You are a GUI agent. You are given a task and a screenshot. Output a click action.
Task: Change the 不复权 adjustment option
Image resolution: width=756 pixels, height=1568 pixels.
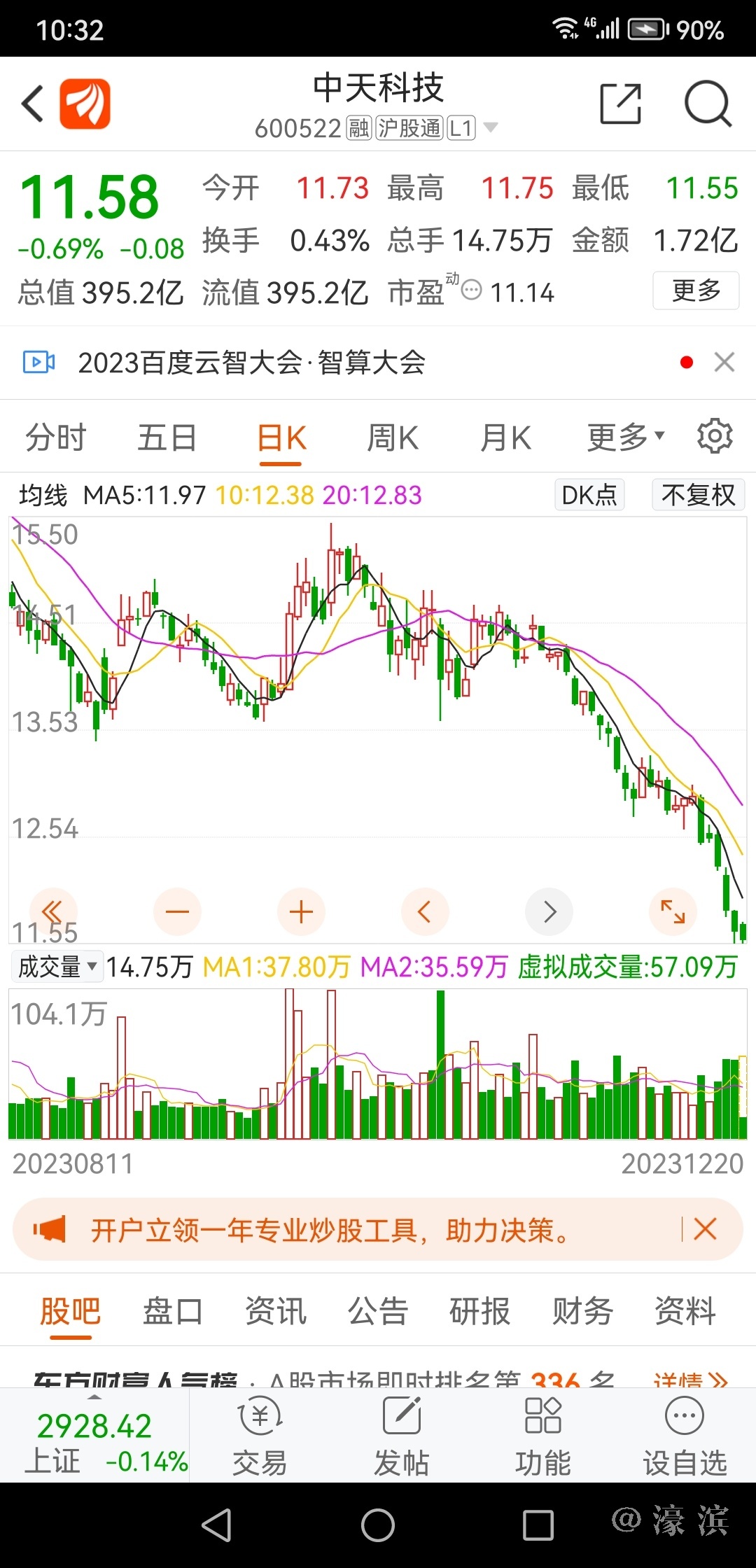click(x=698, y=495)
